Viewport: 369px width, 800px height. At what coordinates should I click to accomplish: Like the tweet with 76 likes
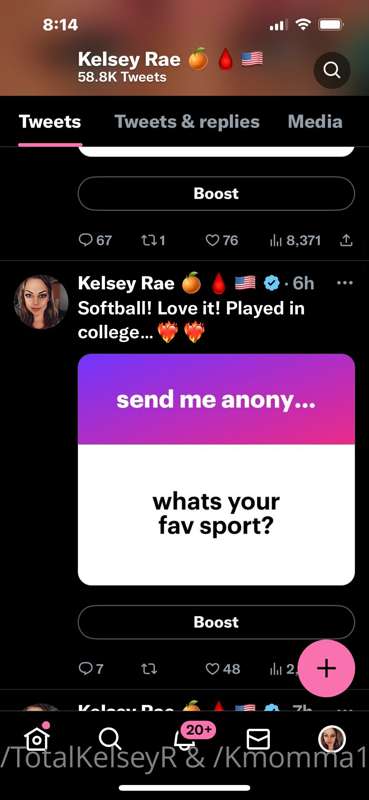point(222,240)
